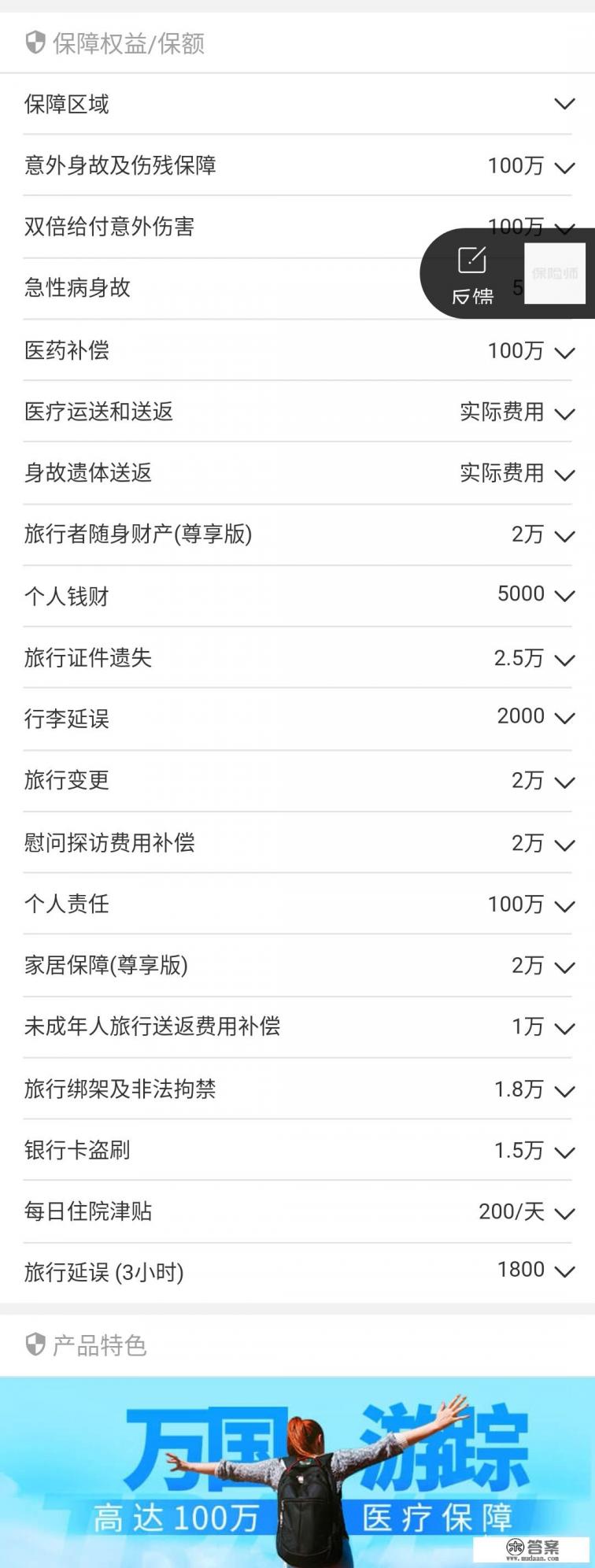Screen dimensions: 595x1568
Task: Click the pencil edit icon above 反馈
Action: 471,258
